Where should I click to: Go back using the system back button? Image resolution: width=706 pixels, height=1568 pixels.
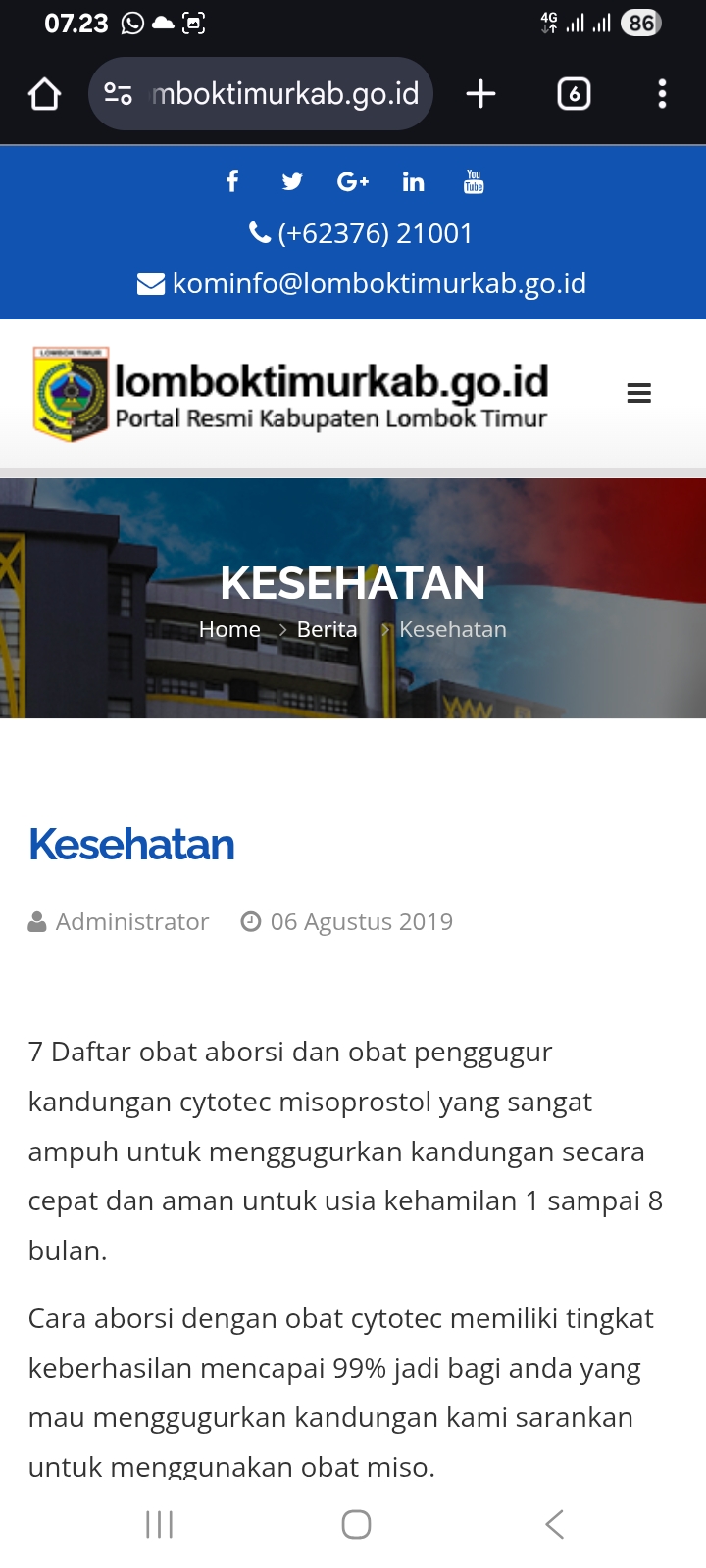(554, 1524)
